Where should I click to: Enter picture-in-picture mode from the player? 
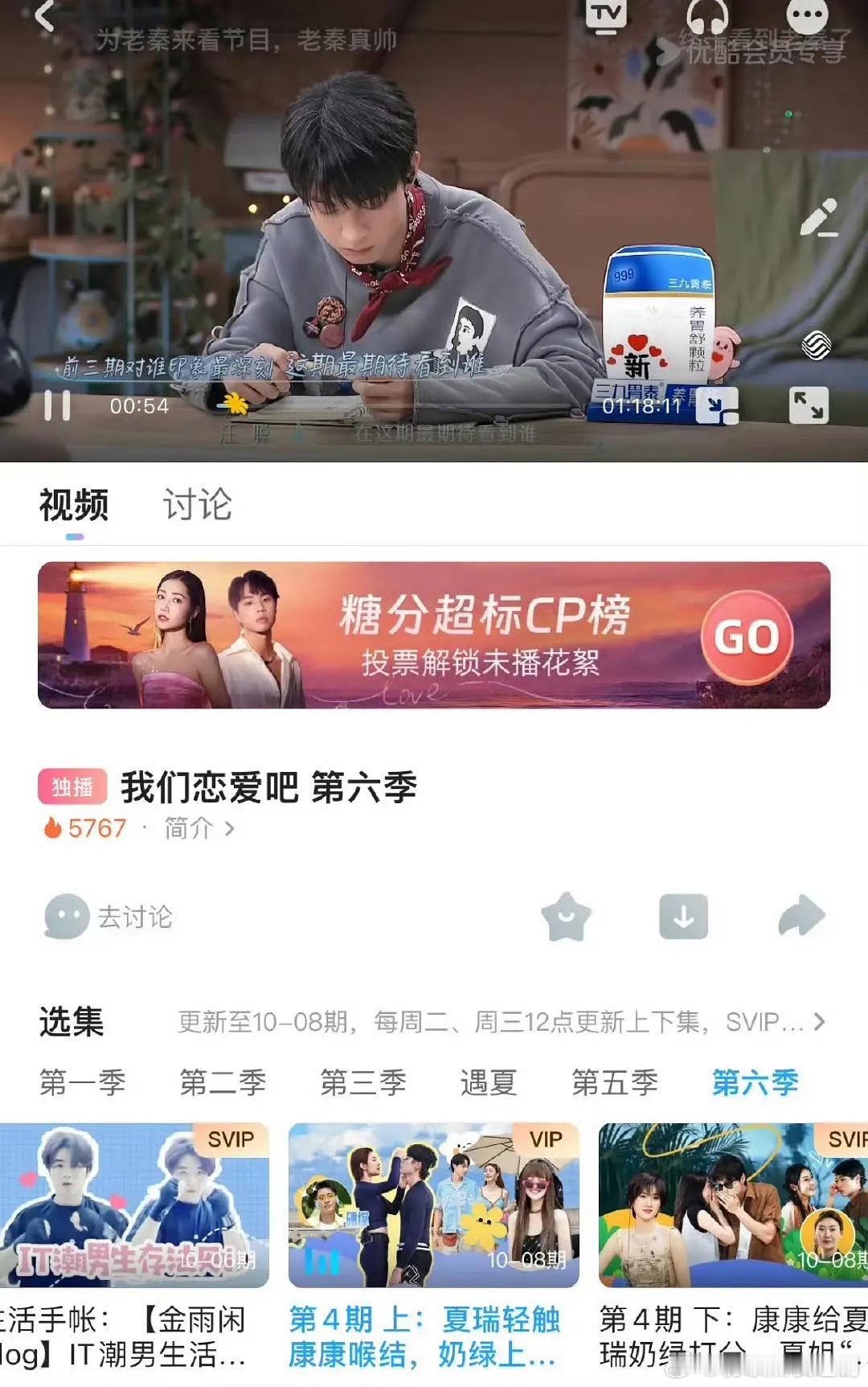coord(716,406)
